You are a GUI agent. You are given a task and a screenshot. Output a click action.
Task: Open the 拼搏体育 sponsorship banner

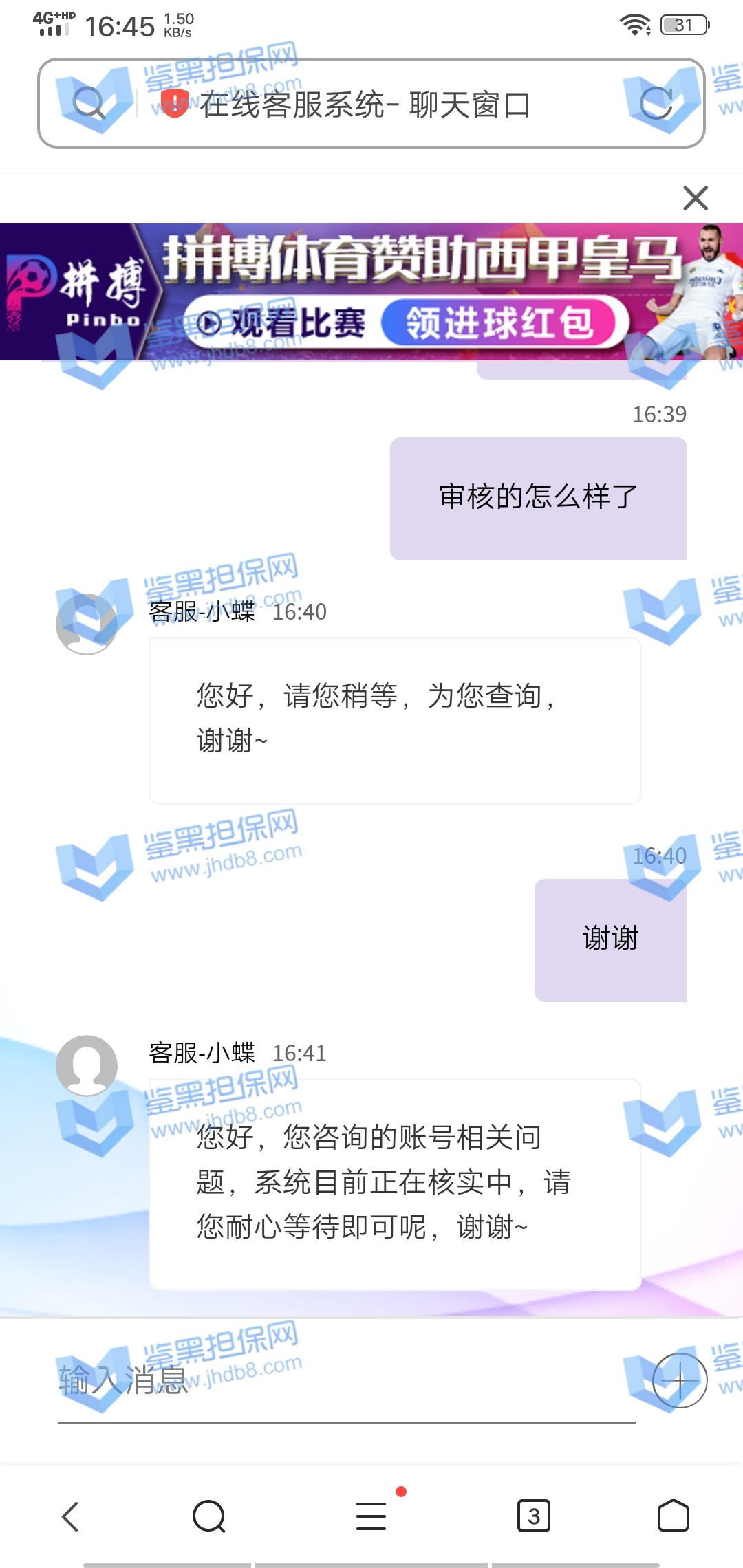(x=371, y=292)
